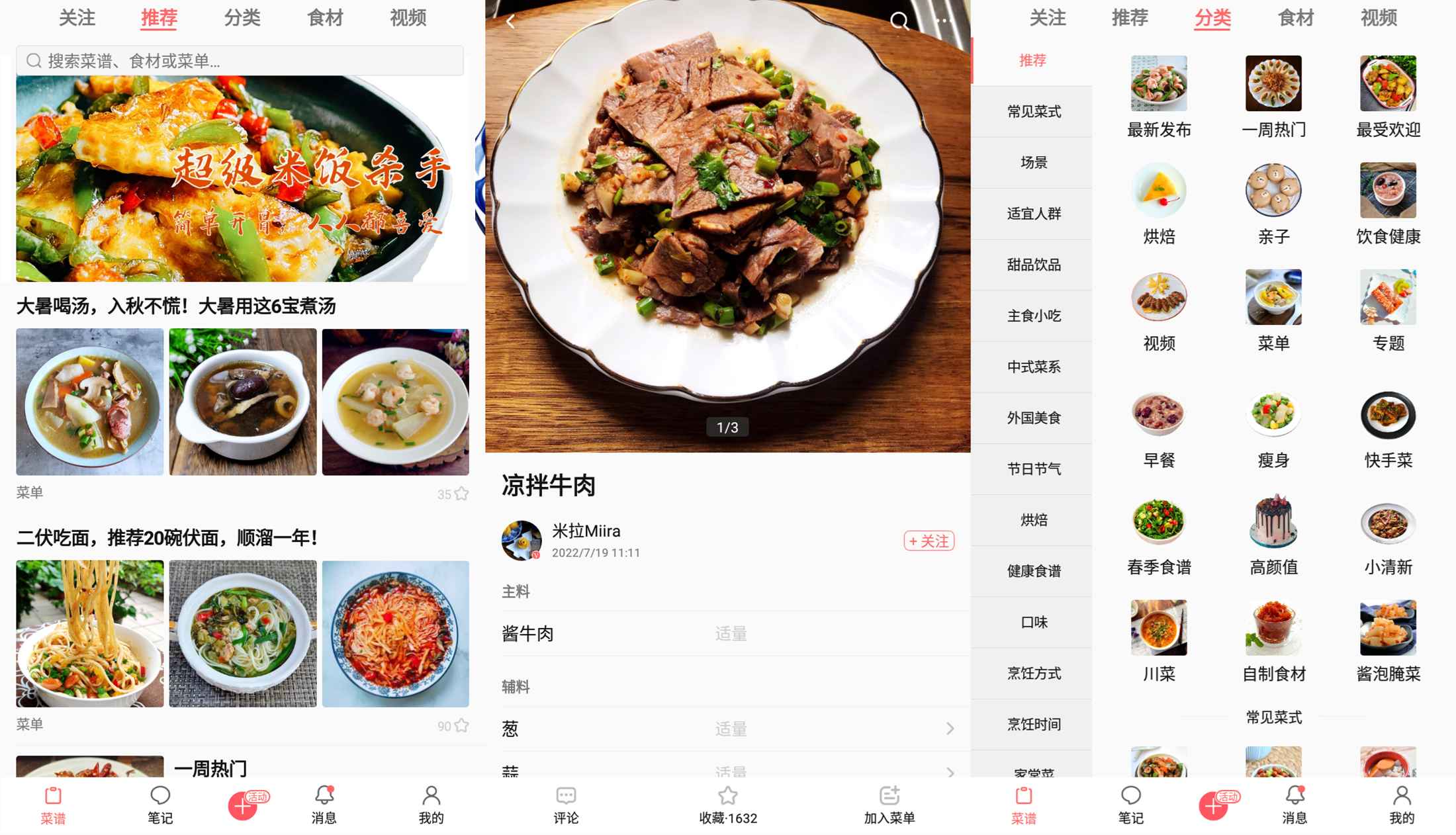Open the recipe search box
Image resolution: width=1456 pixels, height=835 pixels.
click(x=240, y=61)
